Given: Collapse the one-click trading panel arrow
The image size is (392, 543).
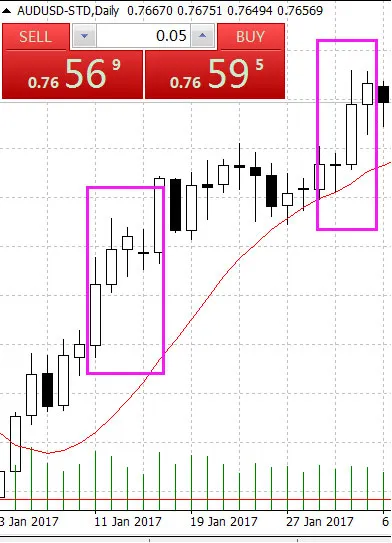Looking at the screenshot, I should click(x=7, y=11).
